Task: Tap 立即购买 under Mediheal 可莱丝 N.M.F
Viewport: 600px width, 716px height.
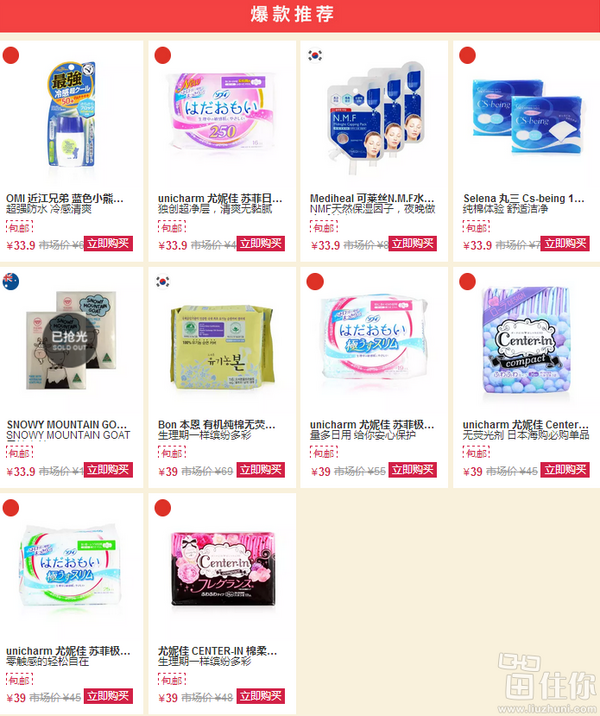Action: pos(413,244)
